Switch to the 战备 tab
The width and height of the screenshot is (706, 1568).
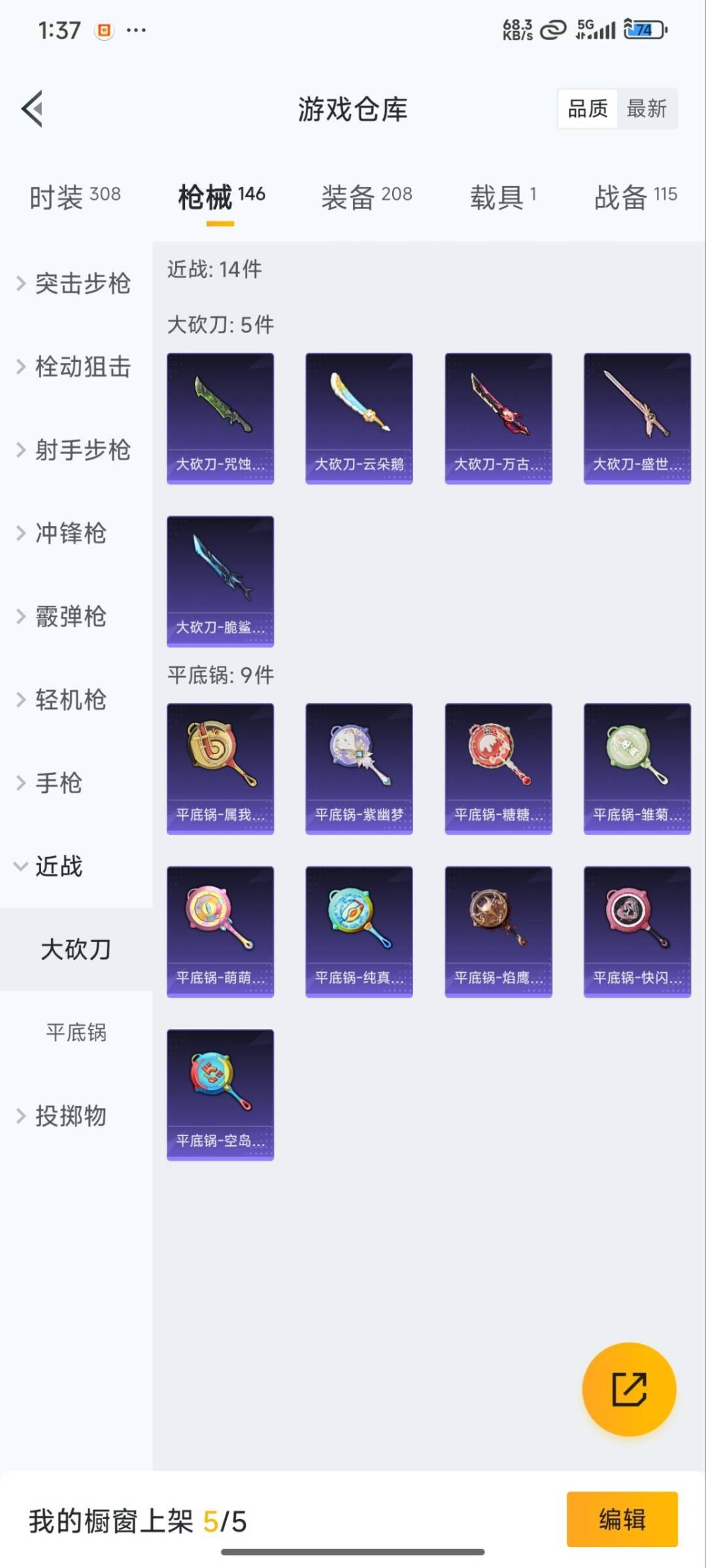(635, 197)
